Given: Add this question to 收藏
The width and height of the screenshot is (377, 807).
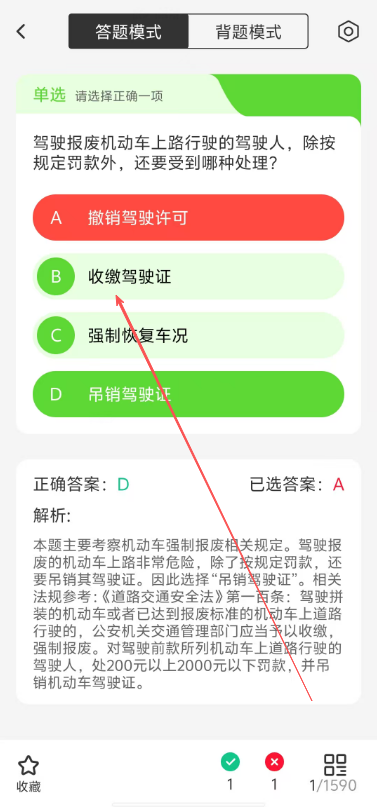Looking at the screenshot, I should point(28,774).
